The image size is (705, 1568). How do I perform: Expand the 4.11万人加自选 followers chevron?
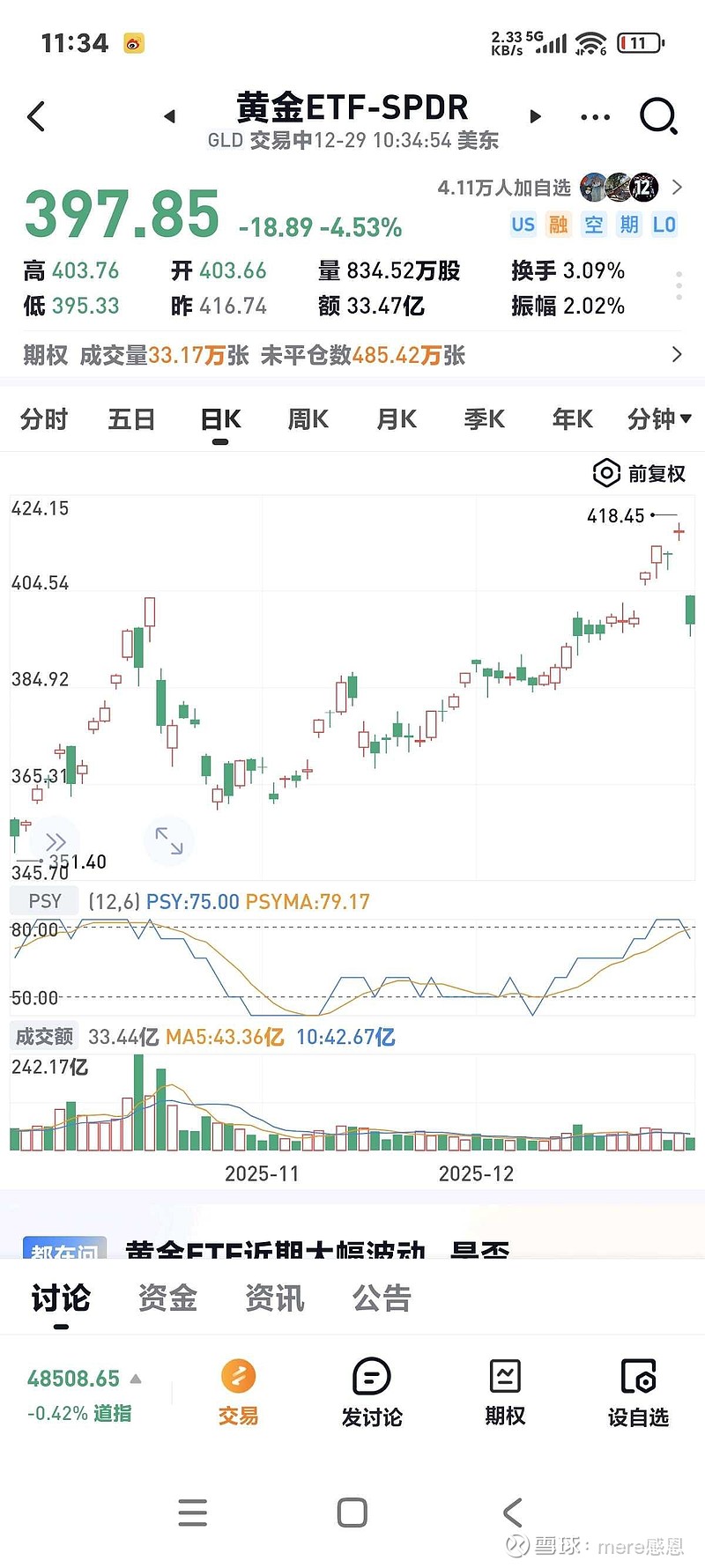point(677,187)
